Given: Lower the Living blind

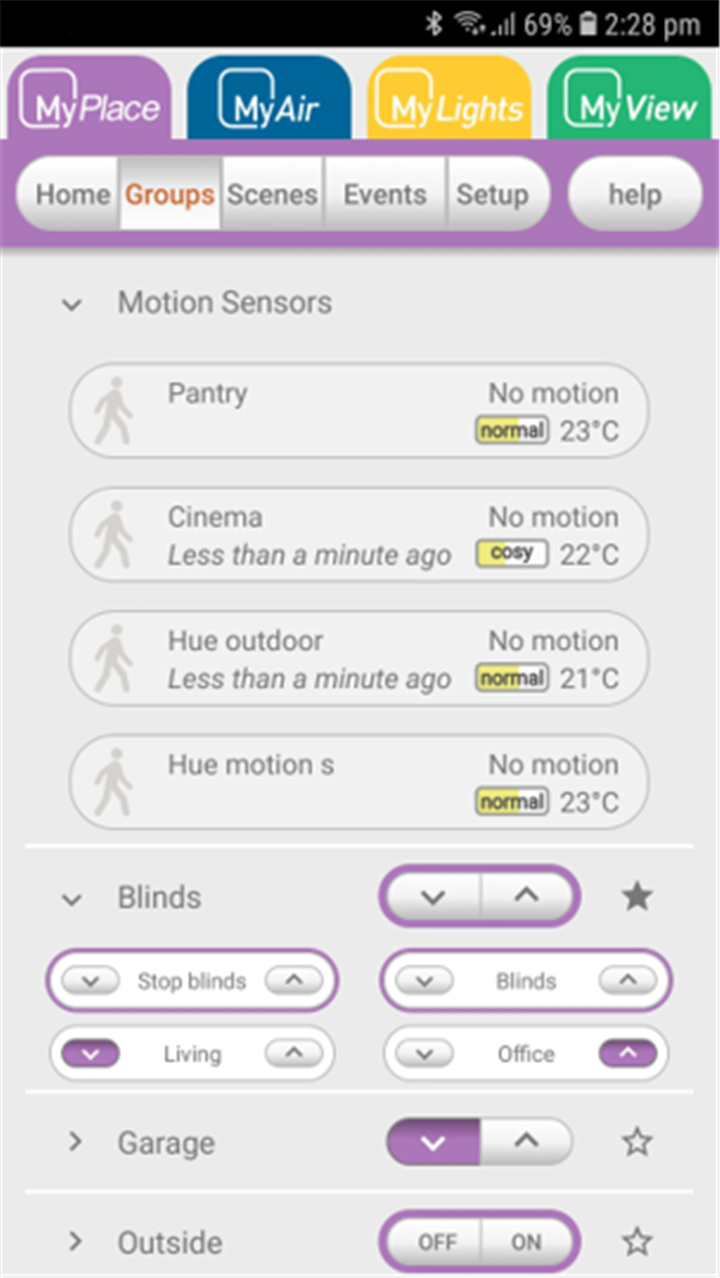Looking at the screenshot, I should pyautogui.click(x=90, y=1053).
